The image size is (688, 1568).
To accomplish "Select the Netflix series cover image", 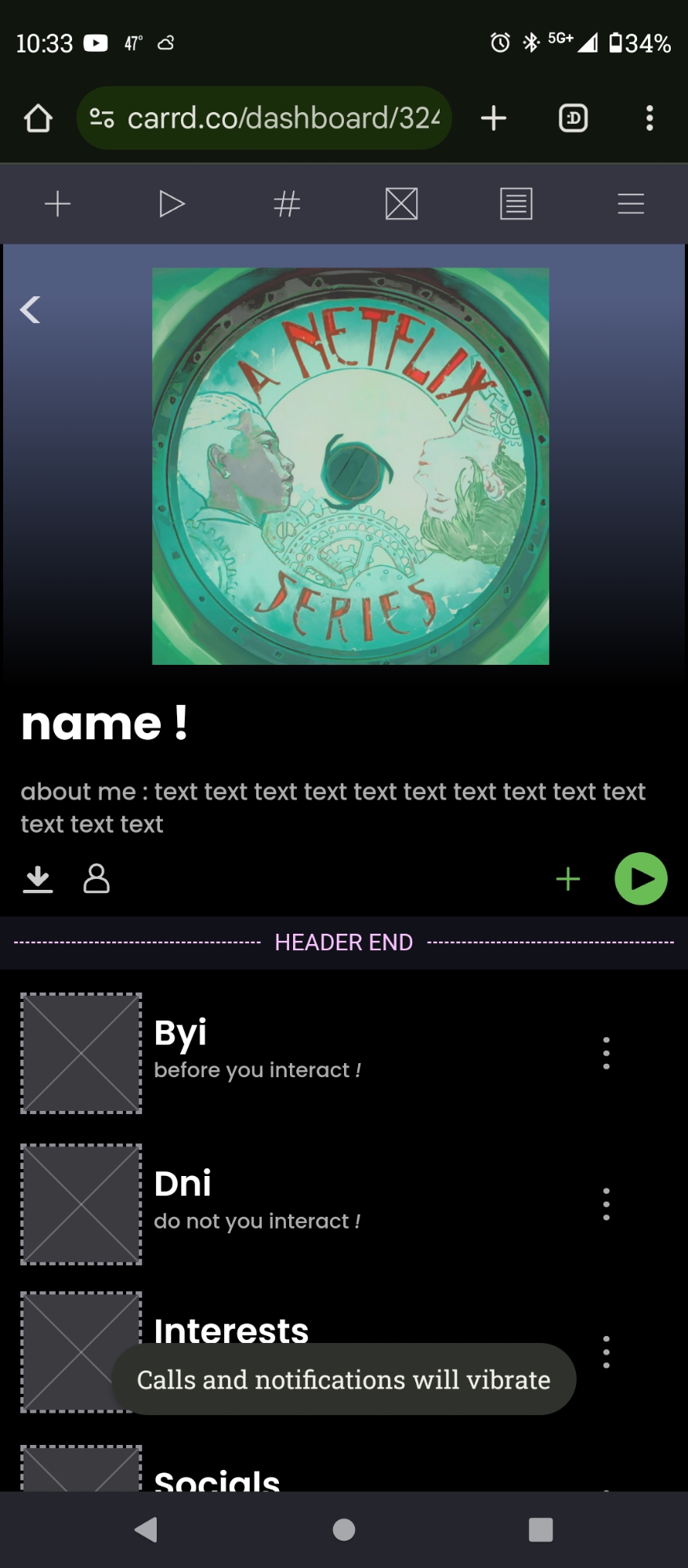I will [x=350, y=466].
